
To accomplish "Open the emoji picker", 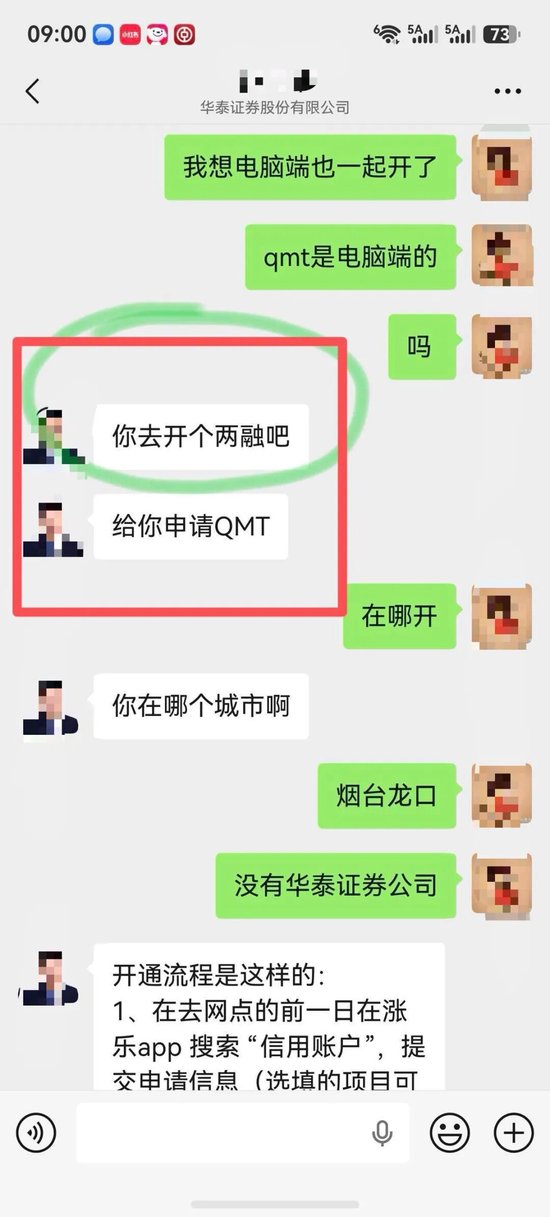I will [450, 1133].
